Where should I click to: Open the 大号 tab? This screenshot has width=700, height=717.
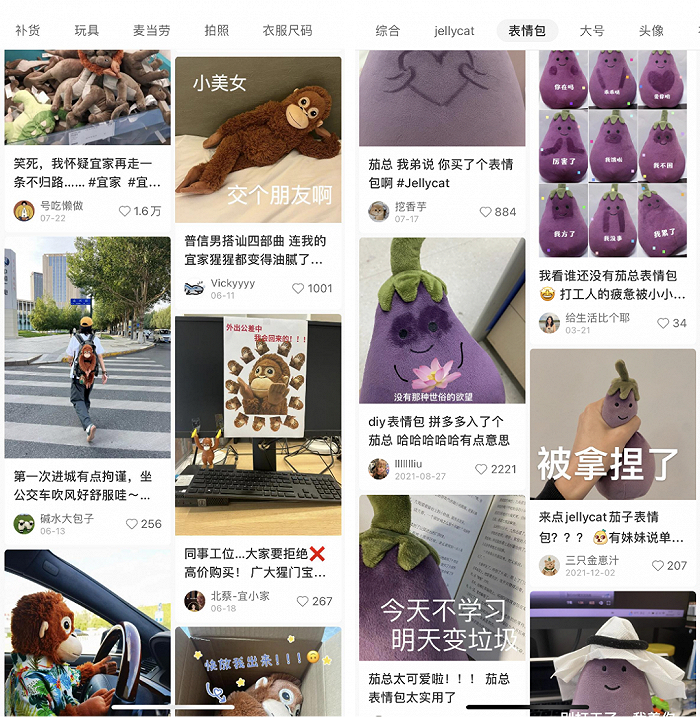592,31
